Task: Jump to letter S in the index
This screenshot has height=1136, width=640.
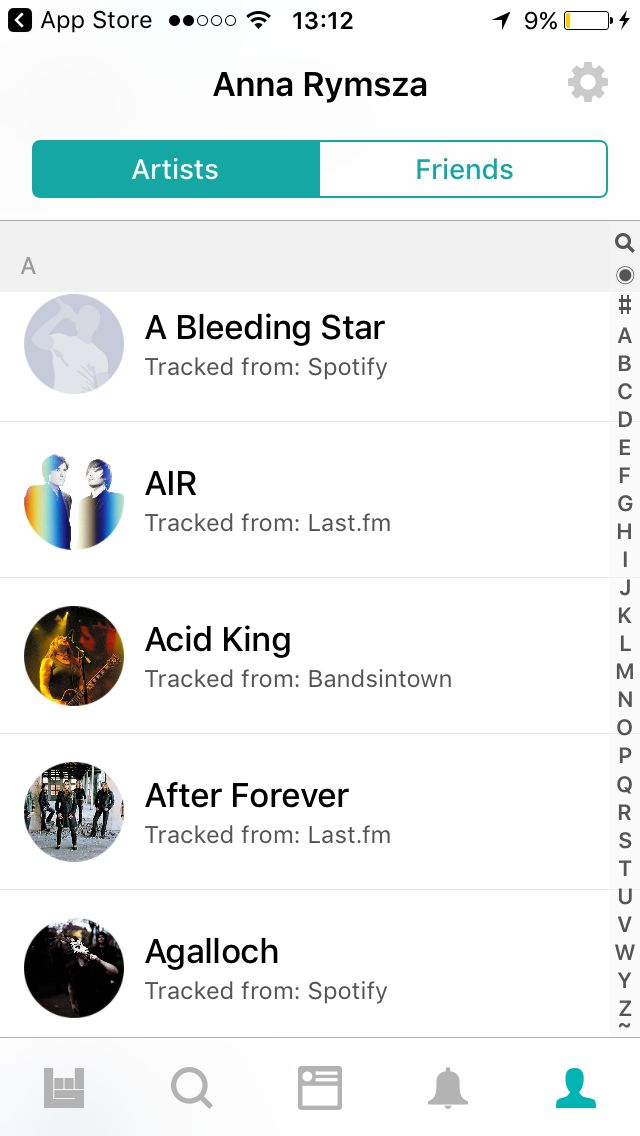Action: pyautogui.click(x=624, y=840)
